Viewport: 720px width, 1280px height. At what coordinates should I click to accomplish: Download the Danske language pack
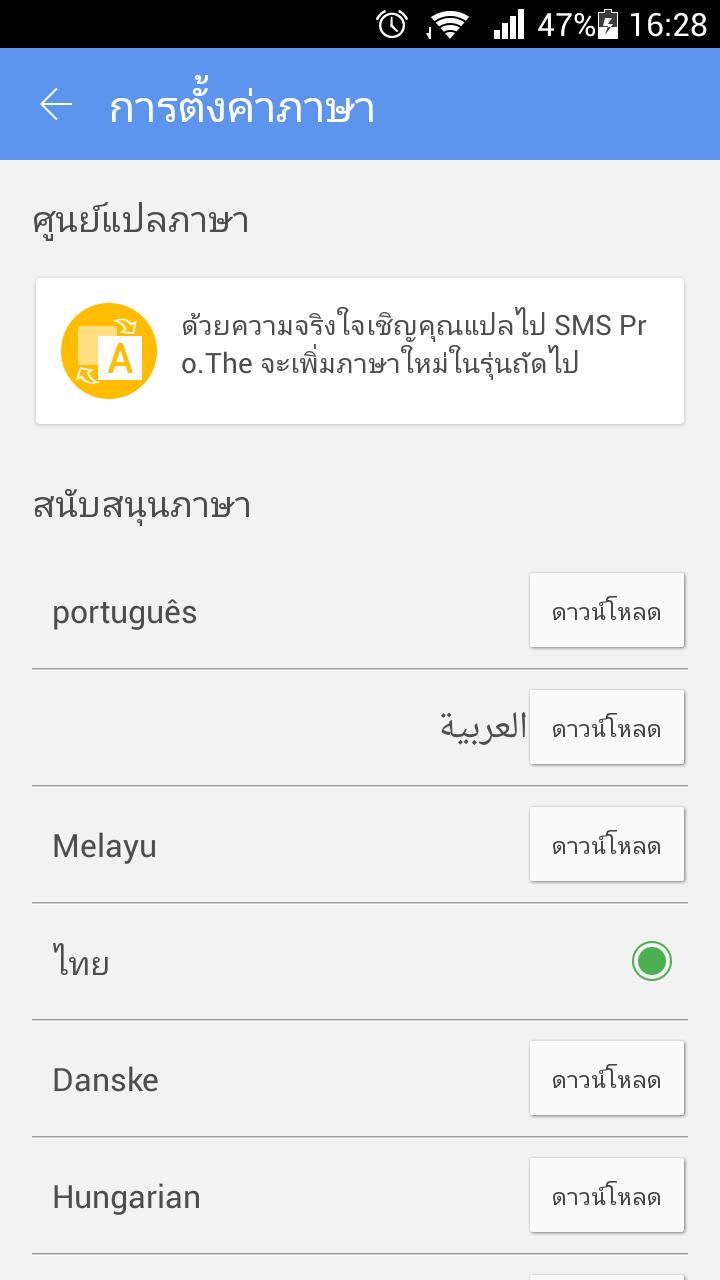pyautogui.click(x=606, y=1079)
